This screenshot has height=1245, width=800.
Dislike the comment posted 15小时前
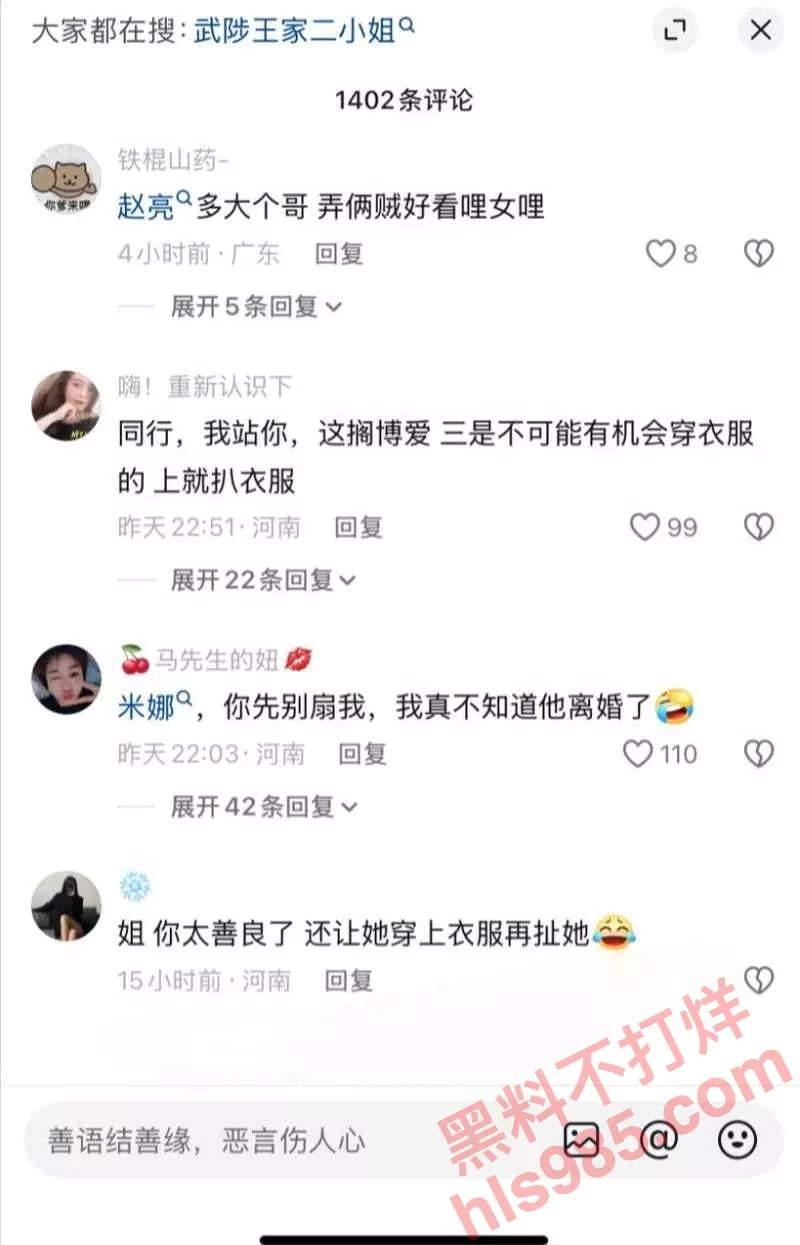(759, 979)
